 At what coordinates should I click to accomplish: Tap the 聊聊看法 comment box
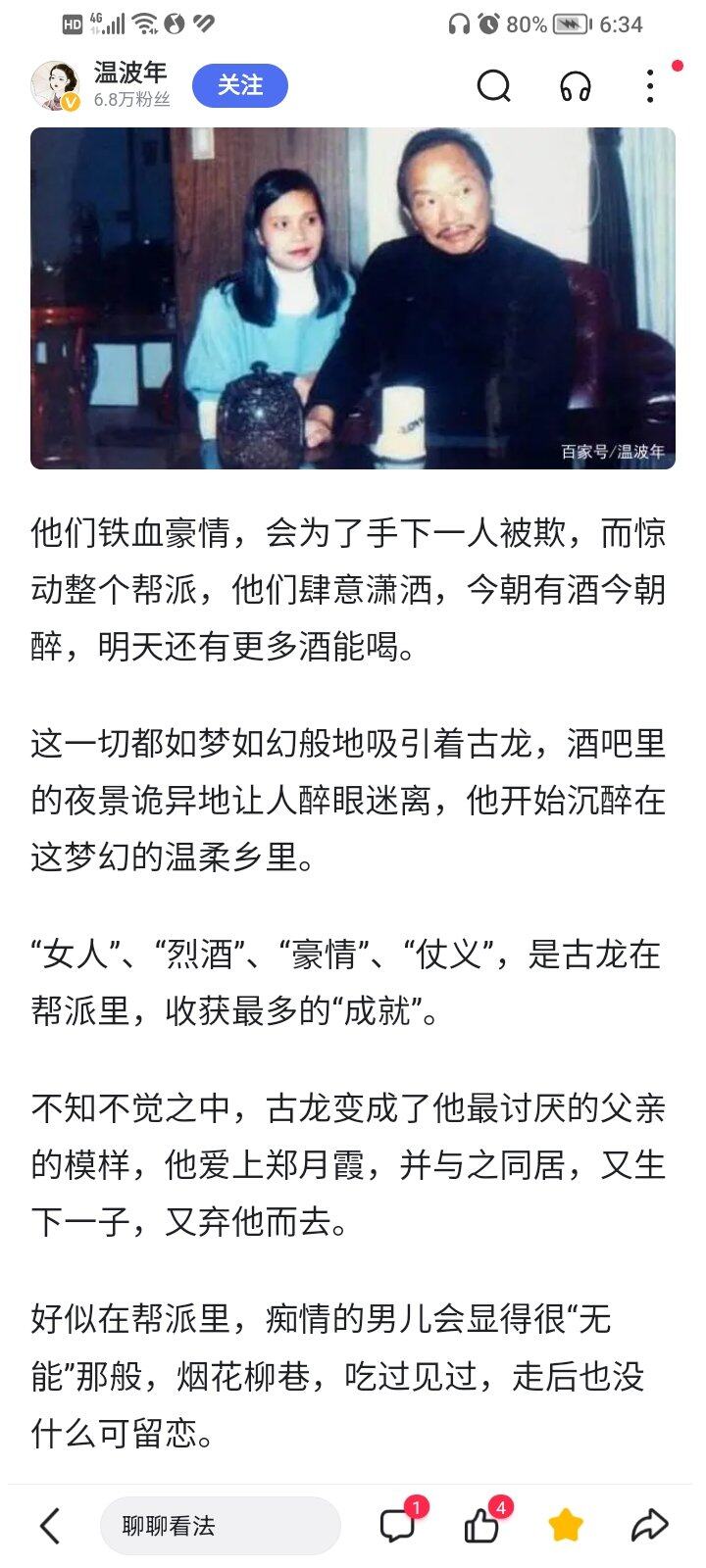tap(220, 1525)
